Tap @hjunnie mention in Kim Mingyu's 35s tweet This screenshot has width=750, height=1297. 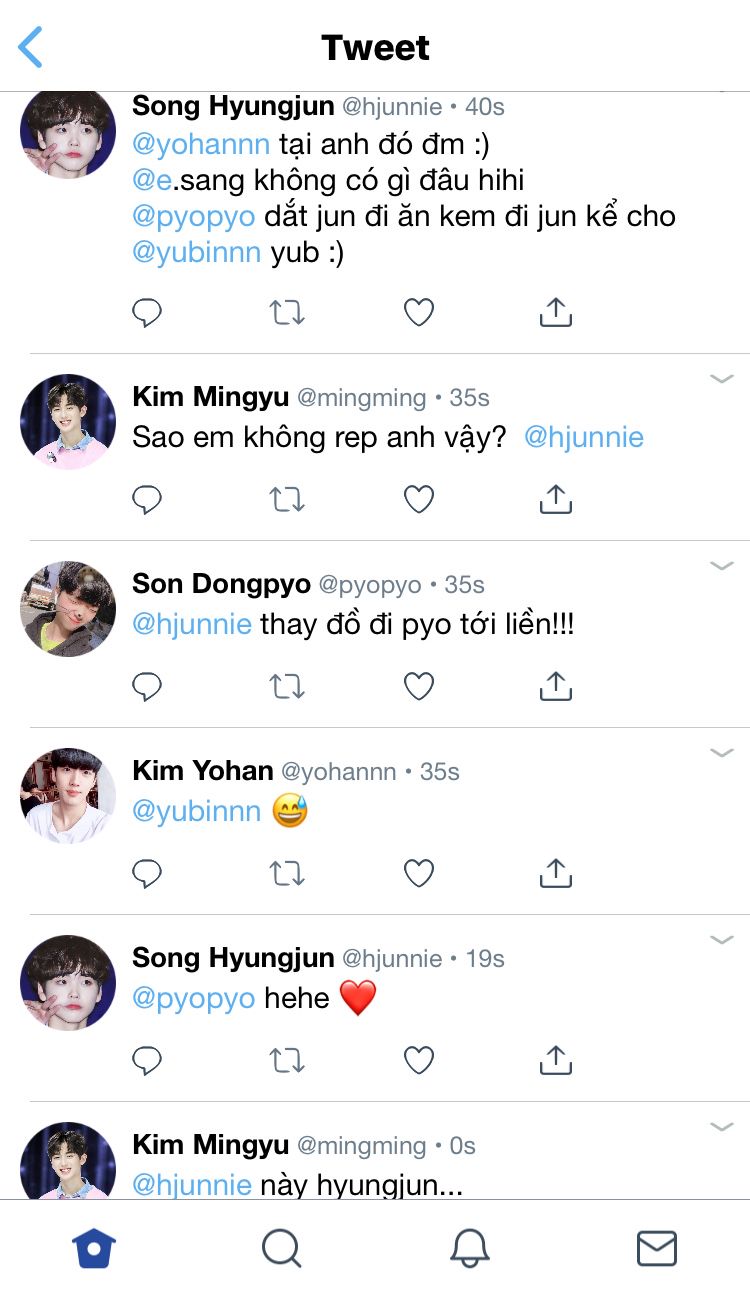[584, 437]
